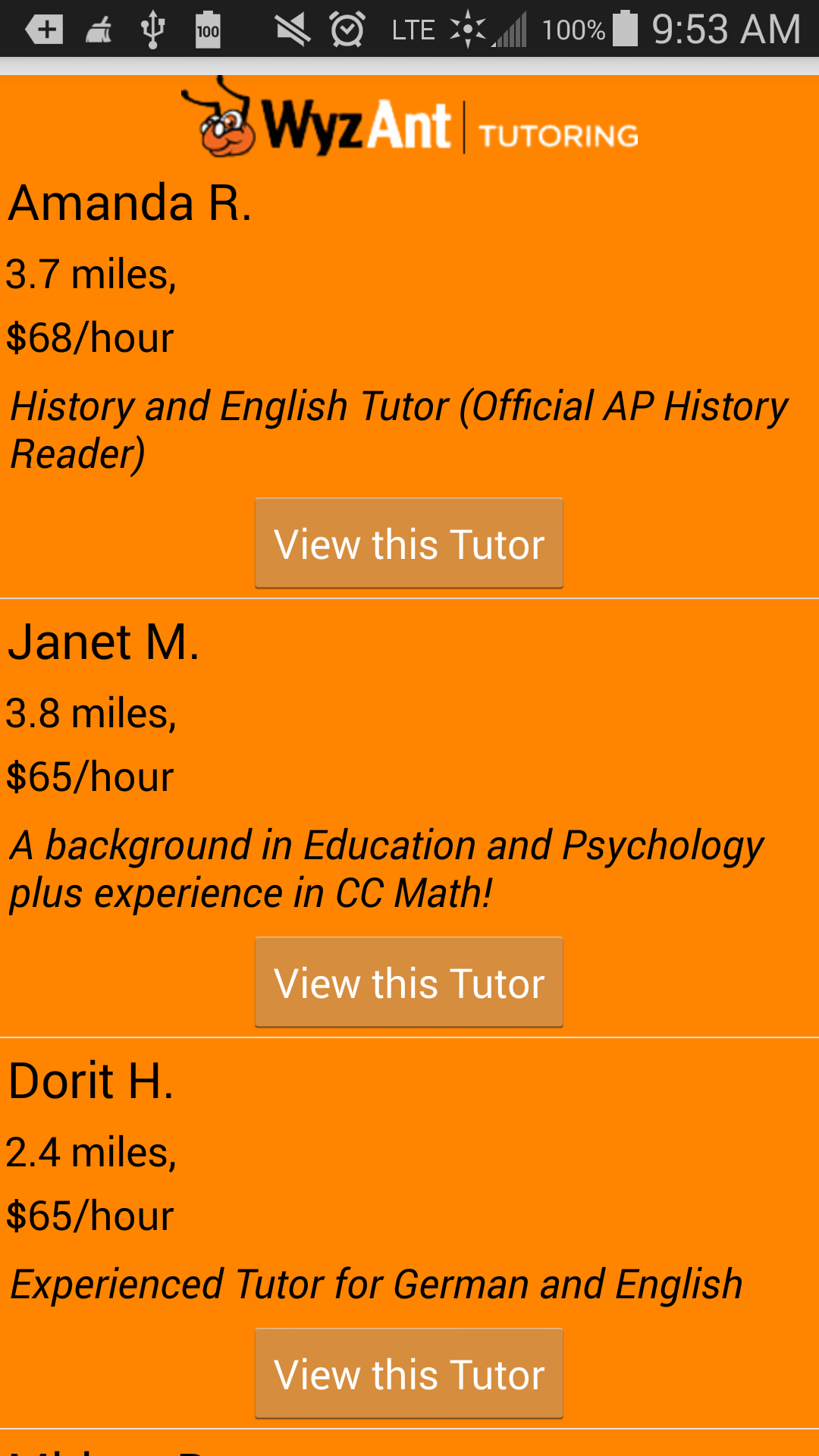Open Janet M.'s View this Tutor button
Viewport: 819px width, 1456px height.
pos(409,982)
